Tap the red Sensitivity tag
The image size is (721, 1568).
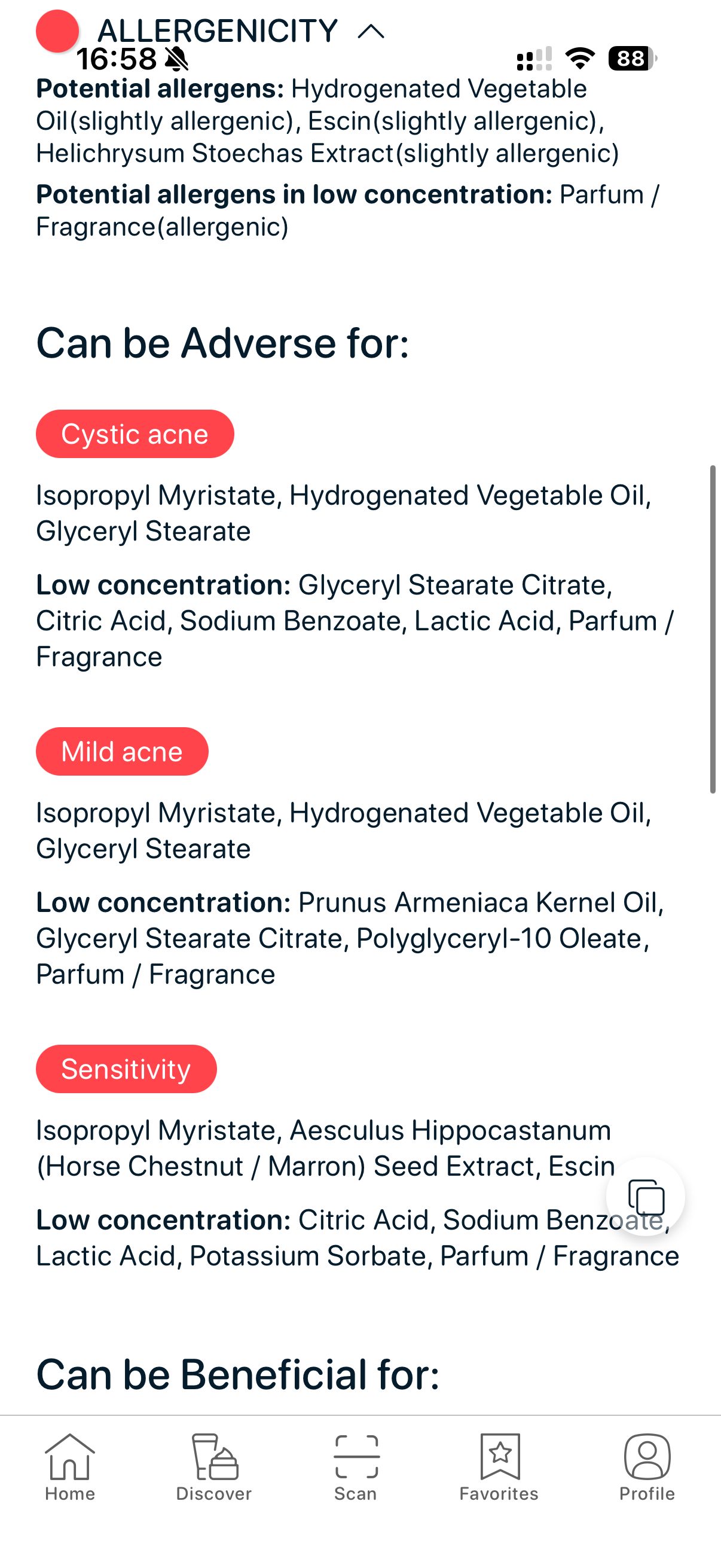126,1068
